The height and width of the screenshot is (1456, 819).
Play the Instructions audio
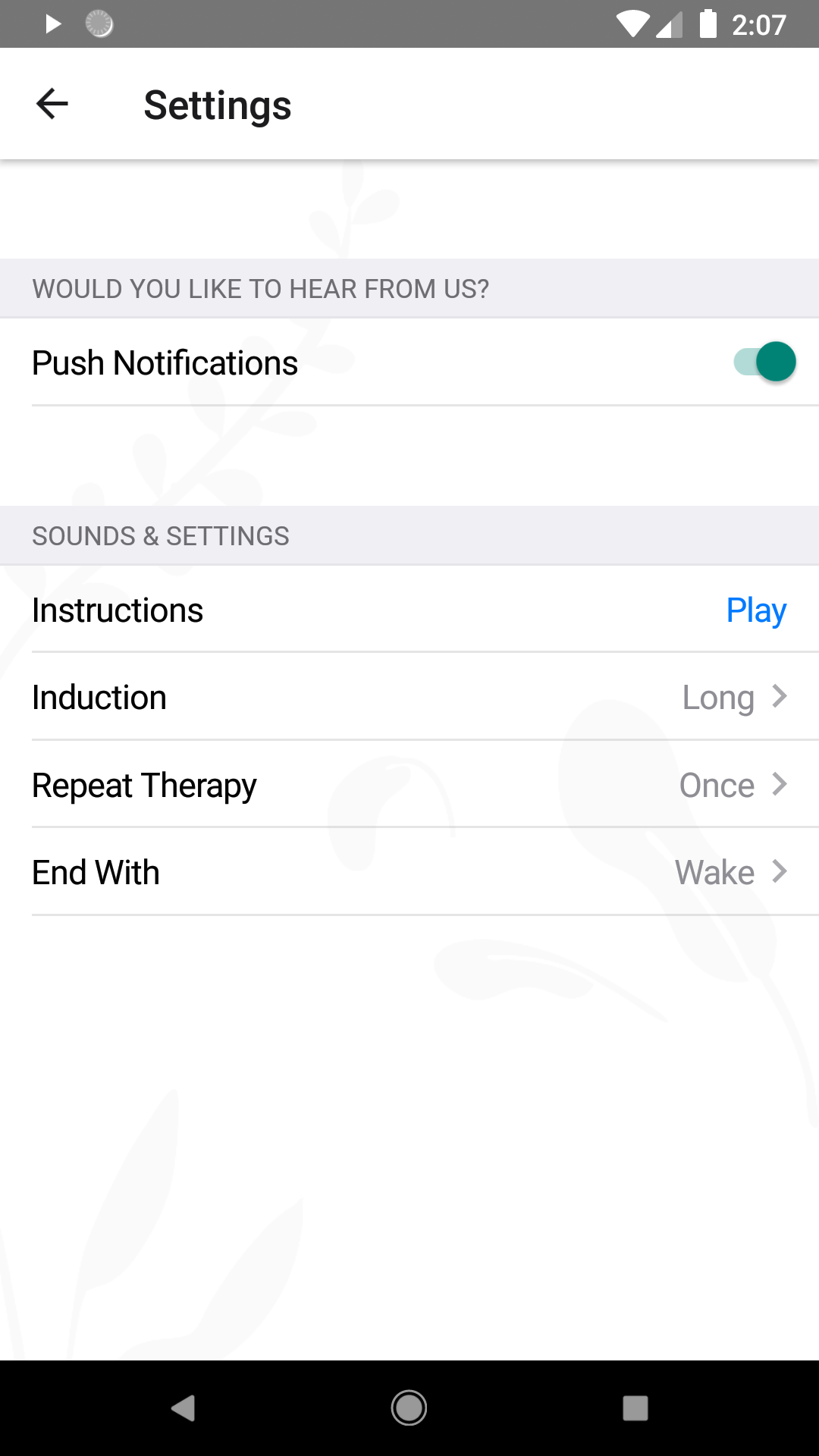[755, 610]
